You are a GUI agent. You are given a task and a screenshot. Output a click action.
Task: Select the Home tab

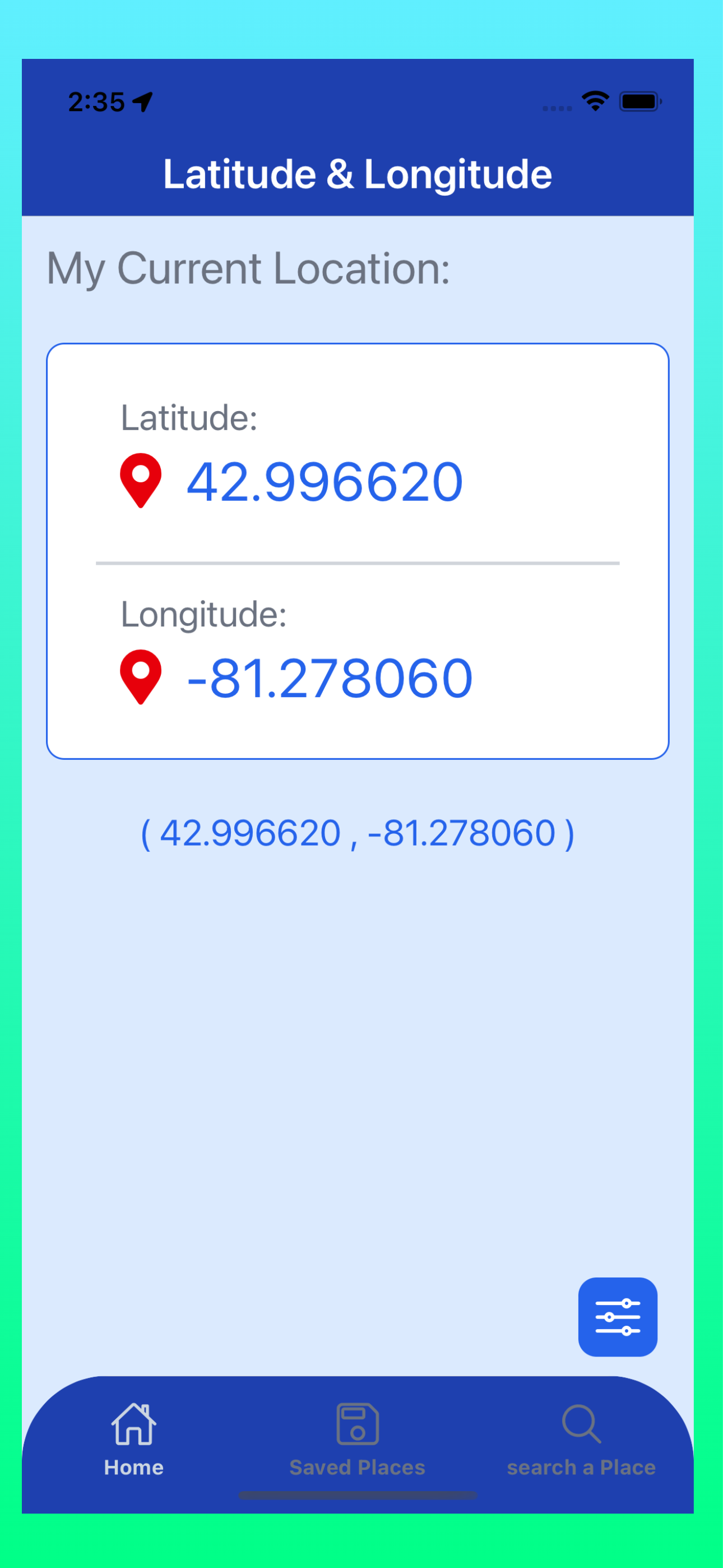pyautogui.click(x=134, y=1440)
